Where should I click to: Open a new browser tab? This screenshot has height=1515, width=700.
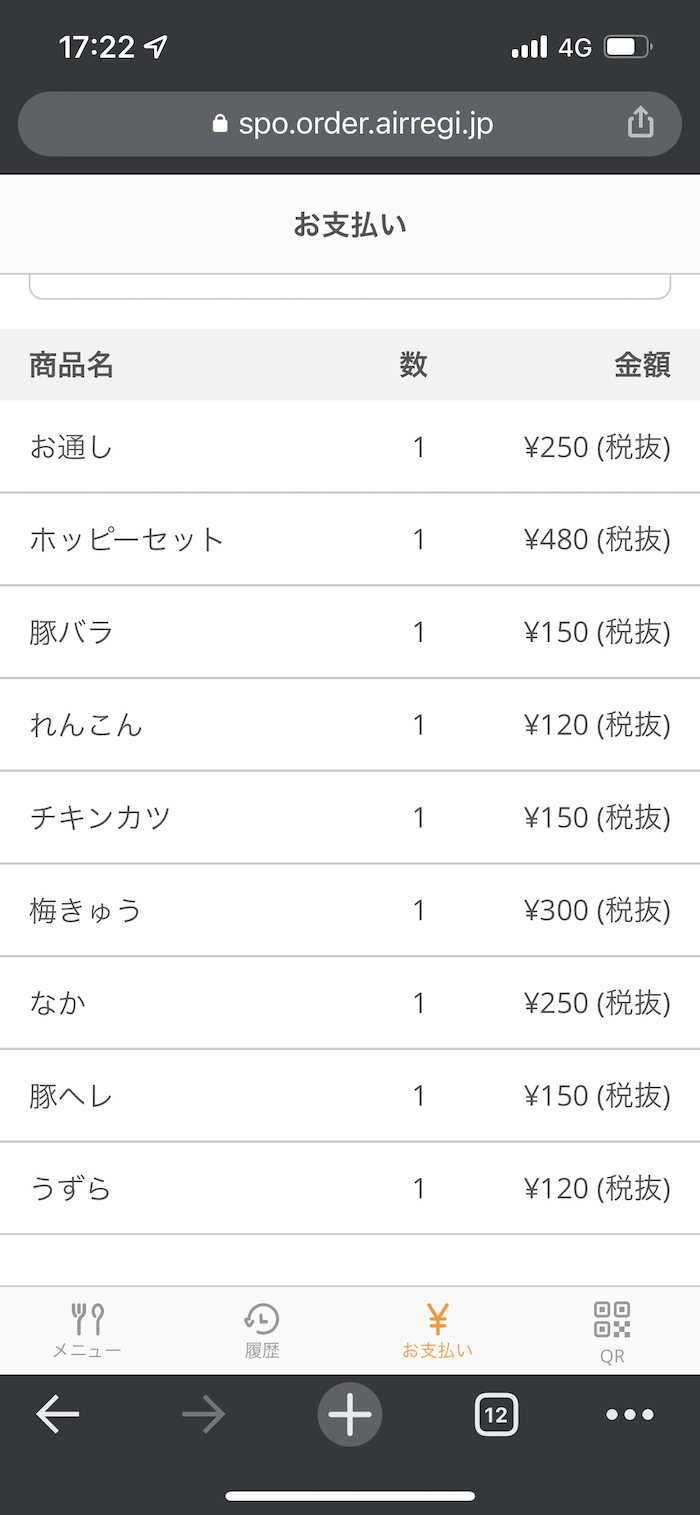350,1415
